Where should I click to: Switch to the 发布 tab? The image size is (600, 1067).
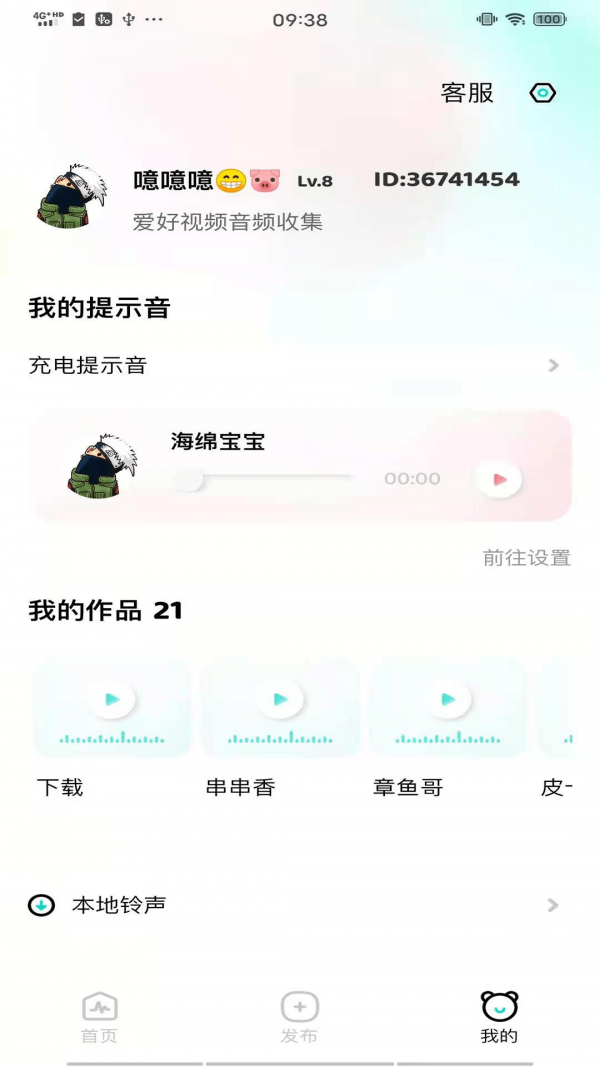coord(299,1017)
